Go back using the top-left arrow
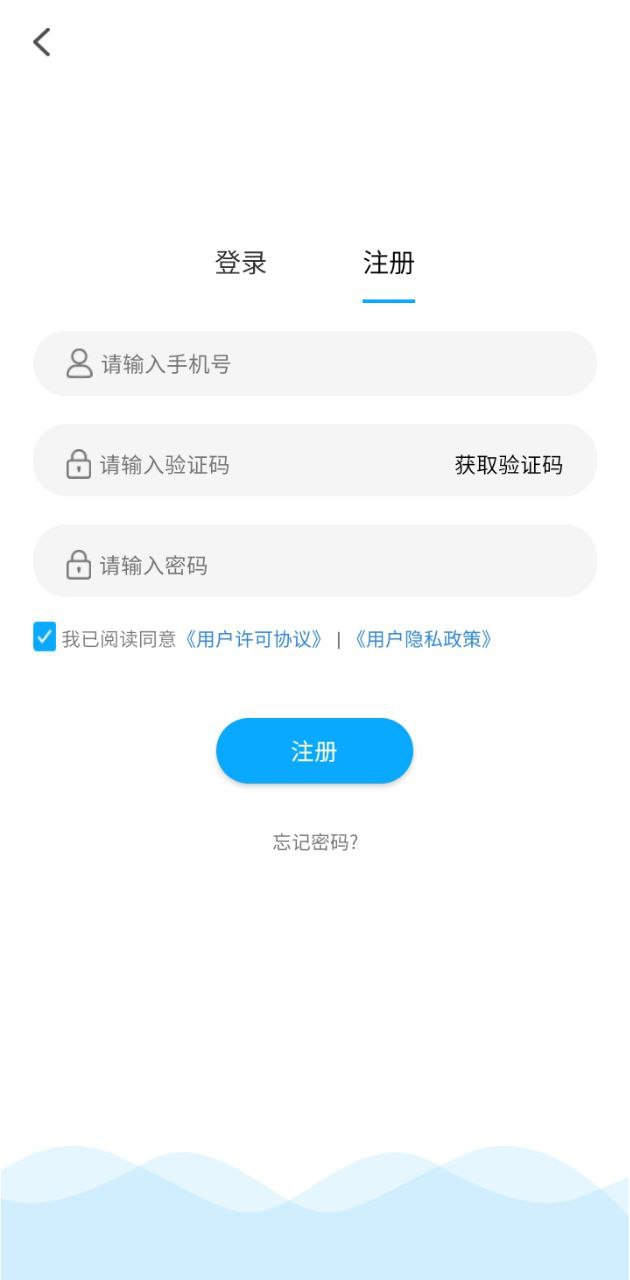Viewport: 630px width, 1280px height. pyautogui.click(x=41, y=42)
